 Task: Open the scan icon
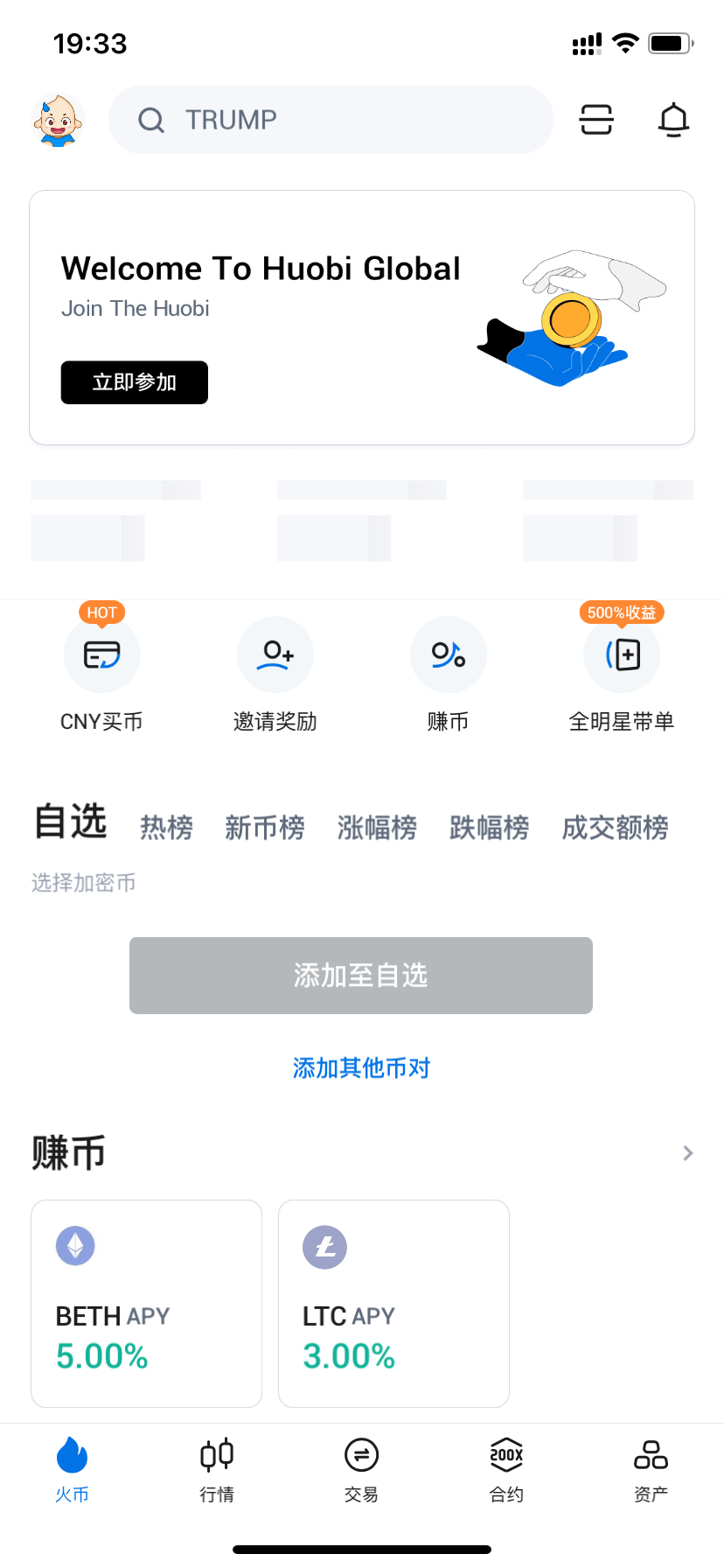pyautogui.click(x=596, y=120)
